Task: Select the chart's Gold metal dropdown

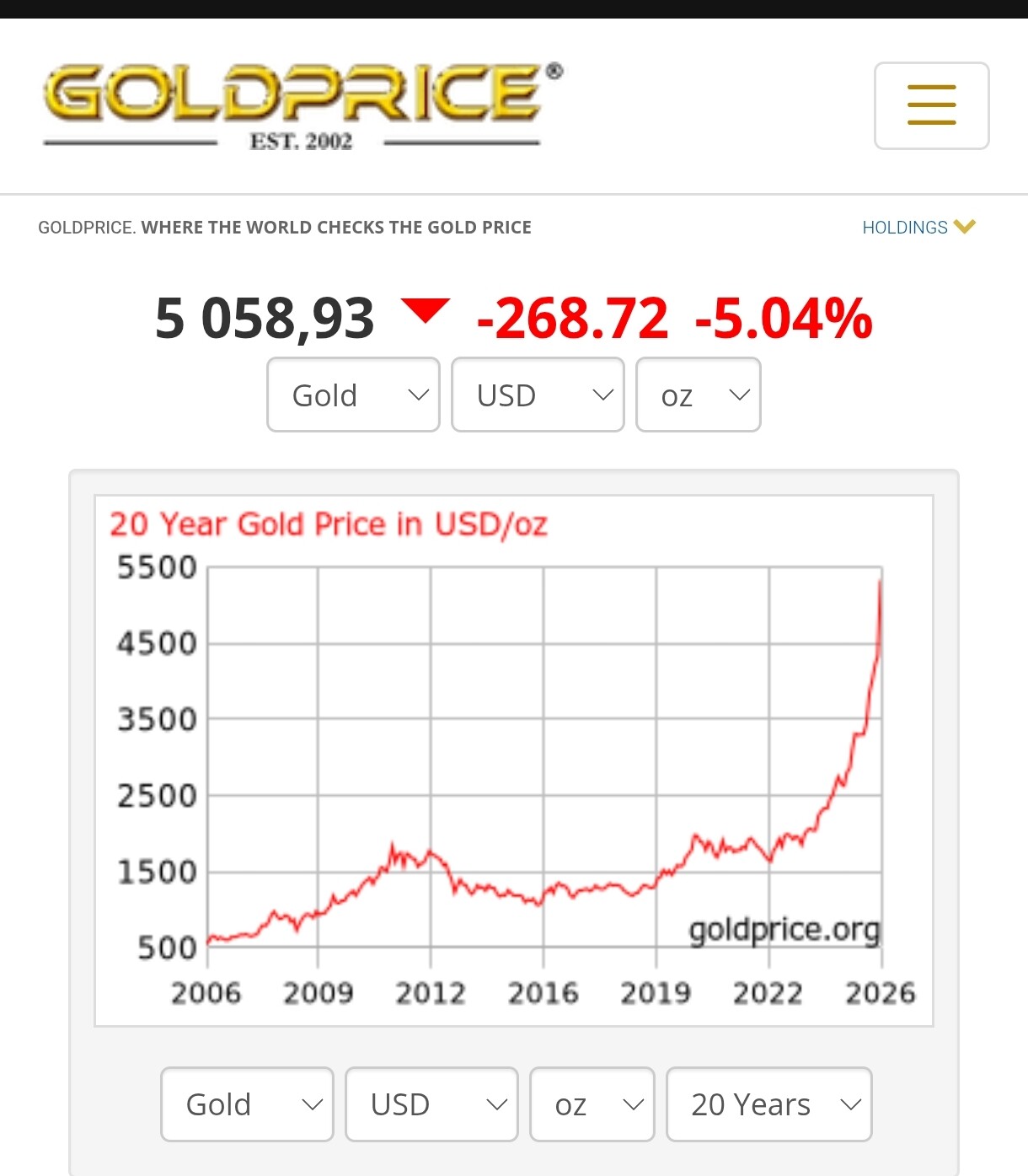Action: (x=247, y=1104)
